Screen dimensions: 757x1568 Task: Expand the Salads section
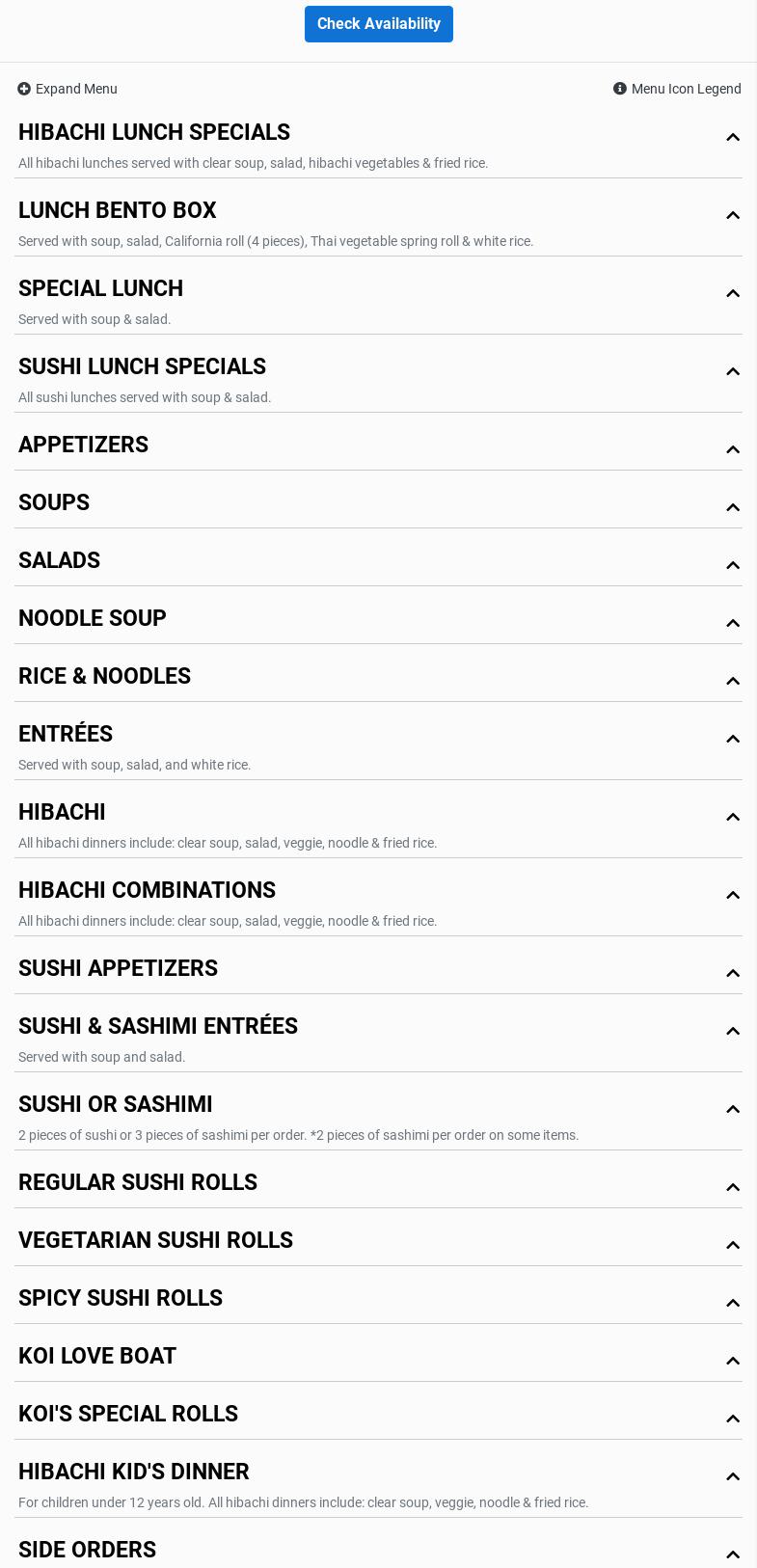[60, 561]
